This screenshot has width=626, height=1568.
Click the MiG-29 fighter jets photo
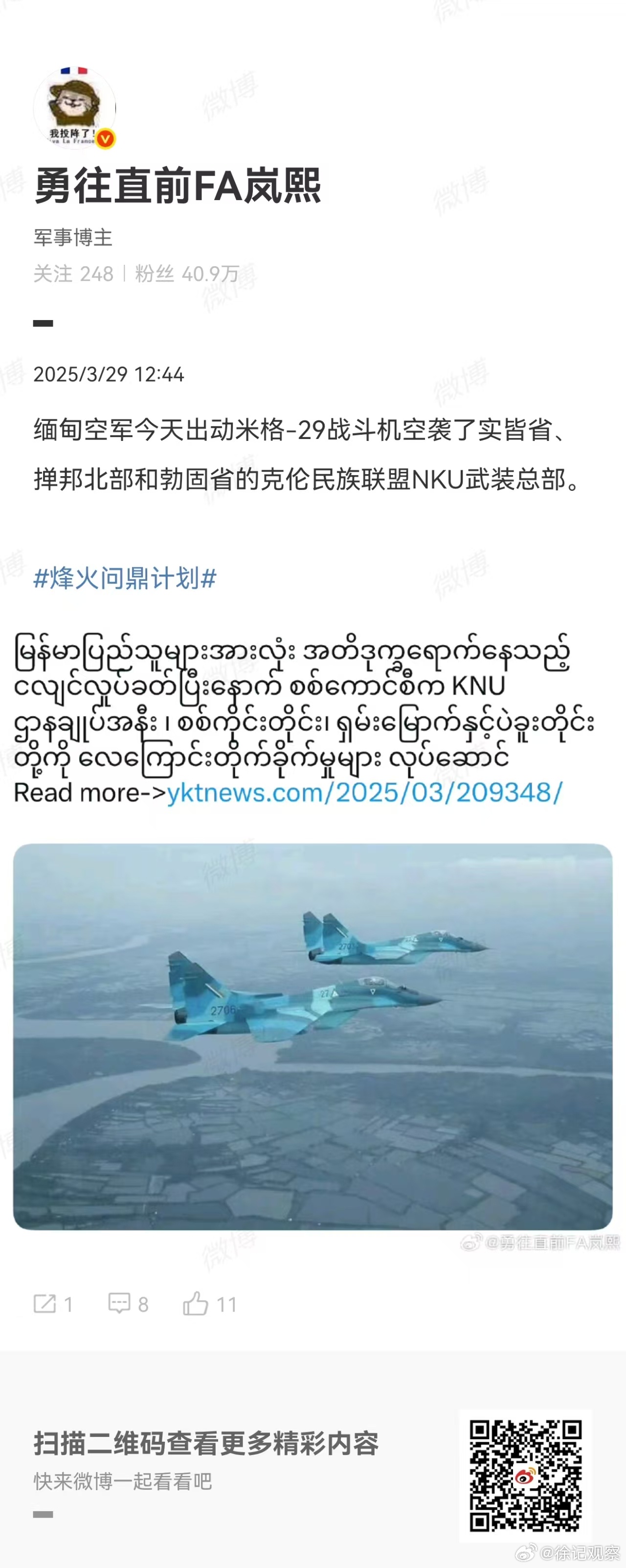313,1035
